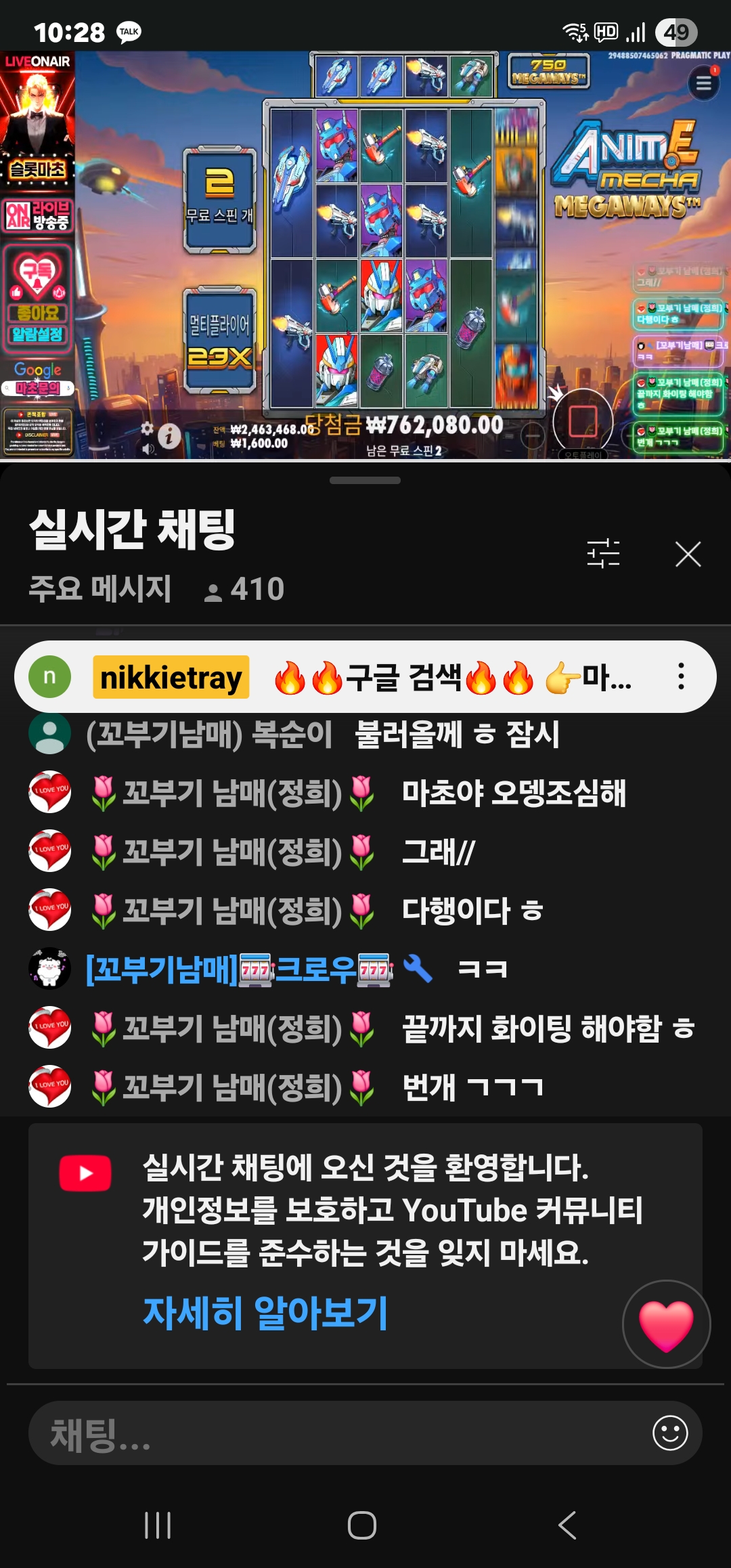Open the emoji picker in chat
Image resolution: width=731 pixels, height=1568 pixels.
click(669, 1433)
